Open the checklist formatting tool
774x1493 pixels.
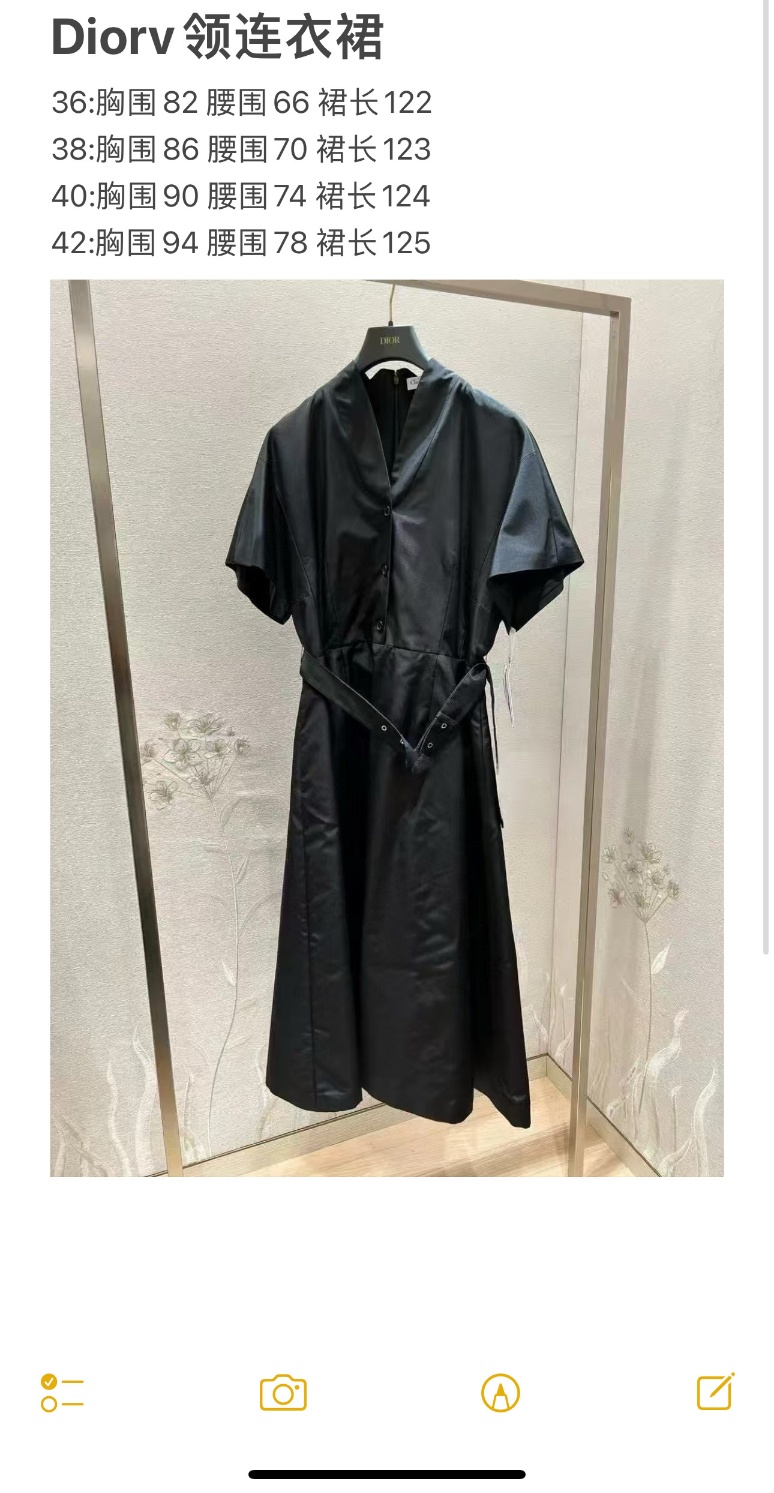[62, 1392]
